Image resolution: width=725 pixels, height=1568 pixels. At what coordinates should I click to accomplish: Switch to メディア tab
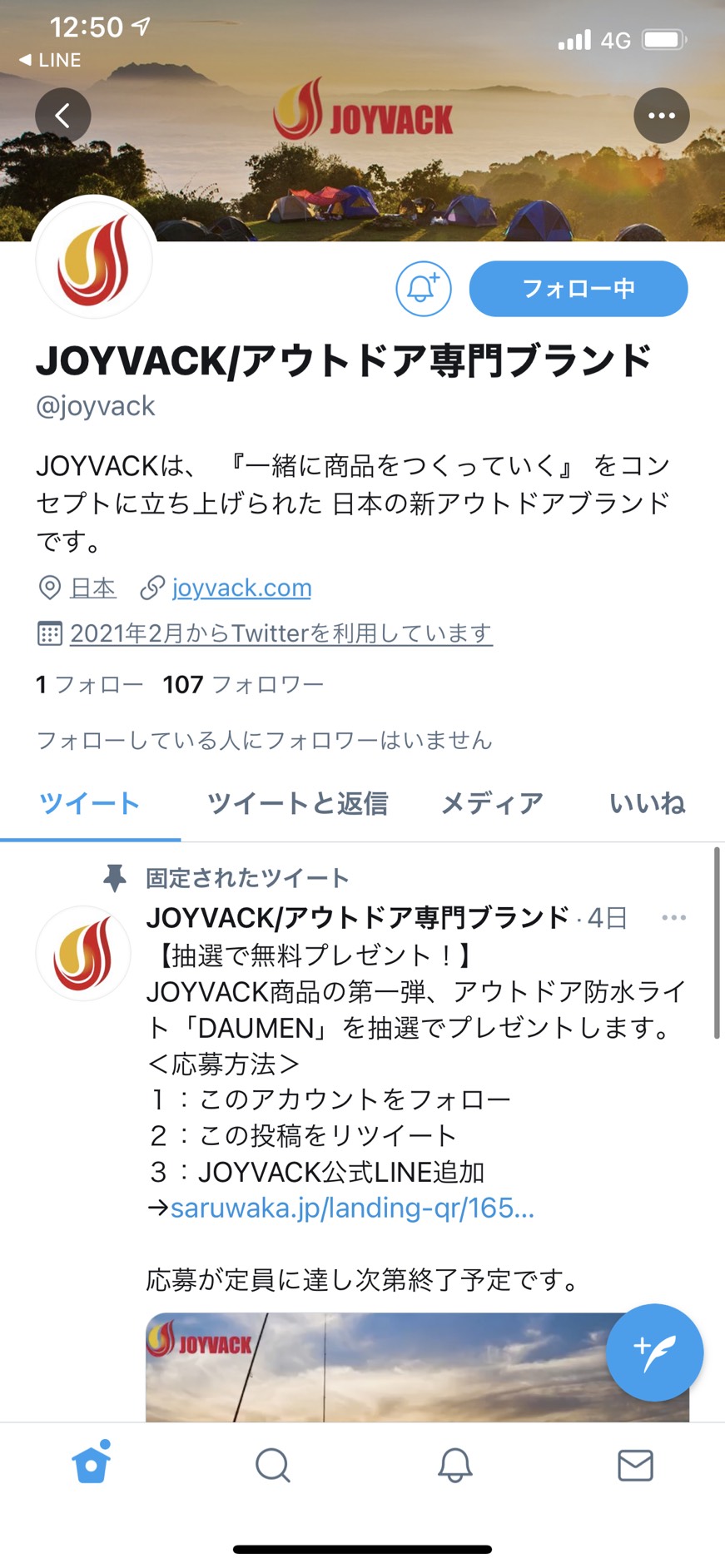(492, 803)
